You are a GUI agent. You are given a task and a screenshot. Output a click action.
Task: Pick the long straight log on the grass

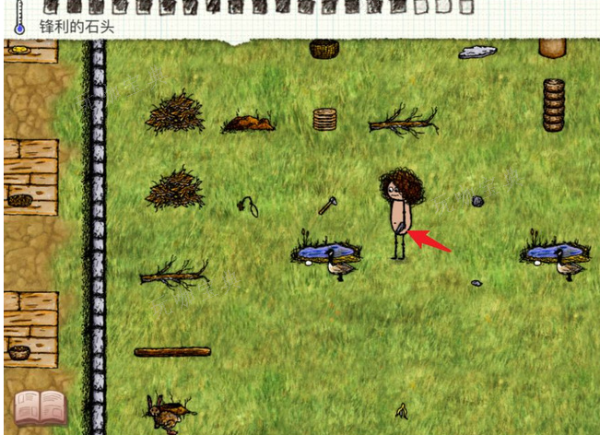tap(172, 352)
